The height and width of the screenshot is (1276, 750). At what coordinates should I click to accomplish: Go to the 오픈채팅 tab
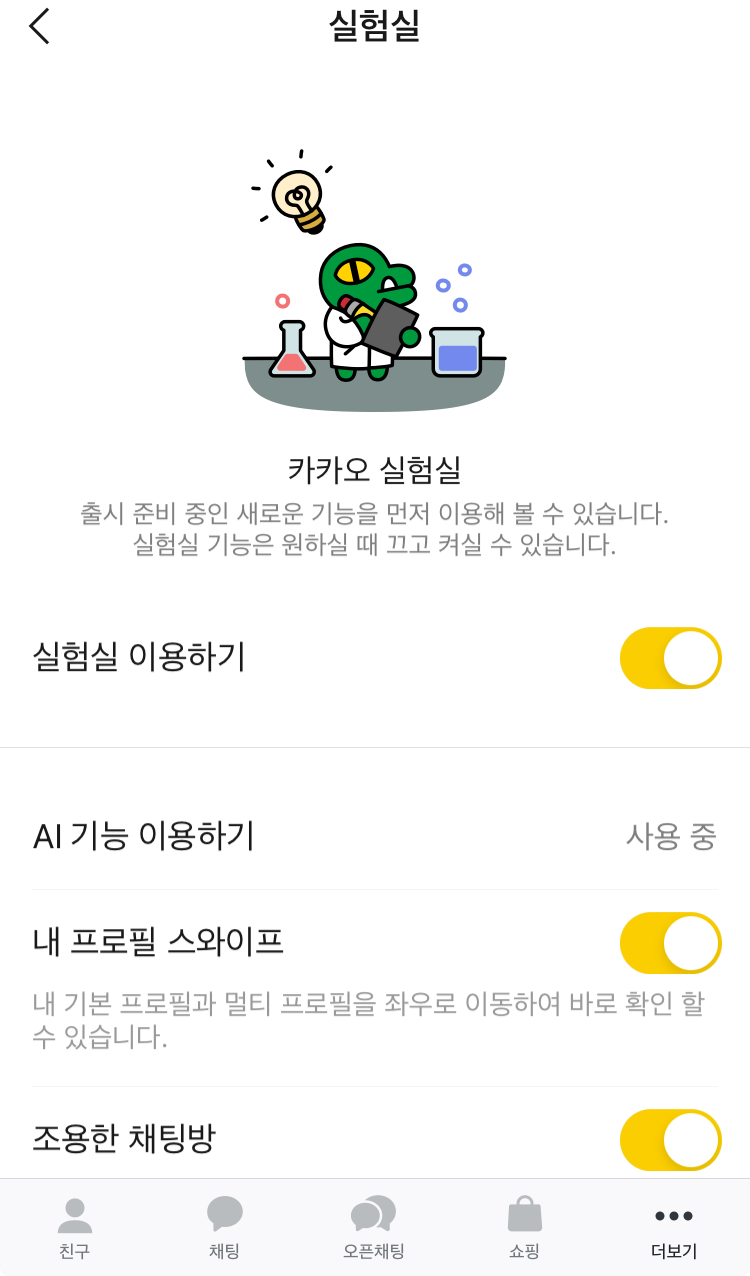point(374,1227)
